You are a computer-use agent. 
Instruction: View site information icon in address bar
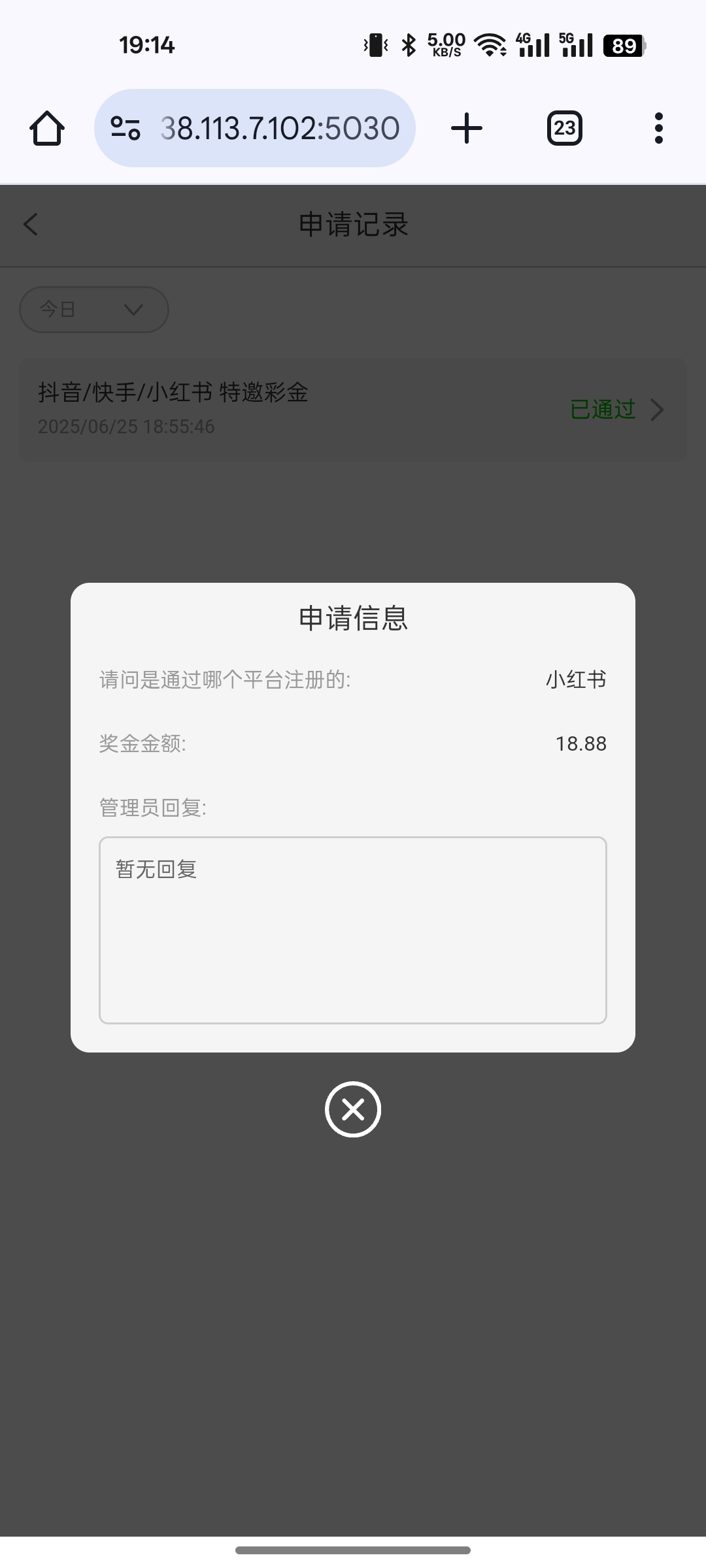126,128
